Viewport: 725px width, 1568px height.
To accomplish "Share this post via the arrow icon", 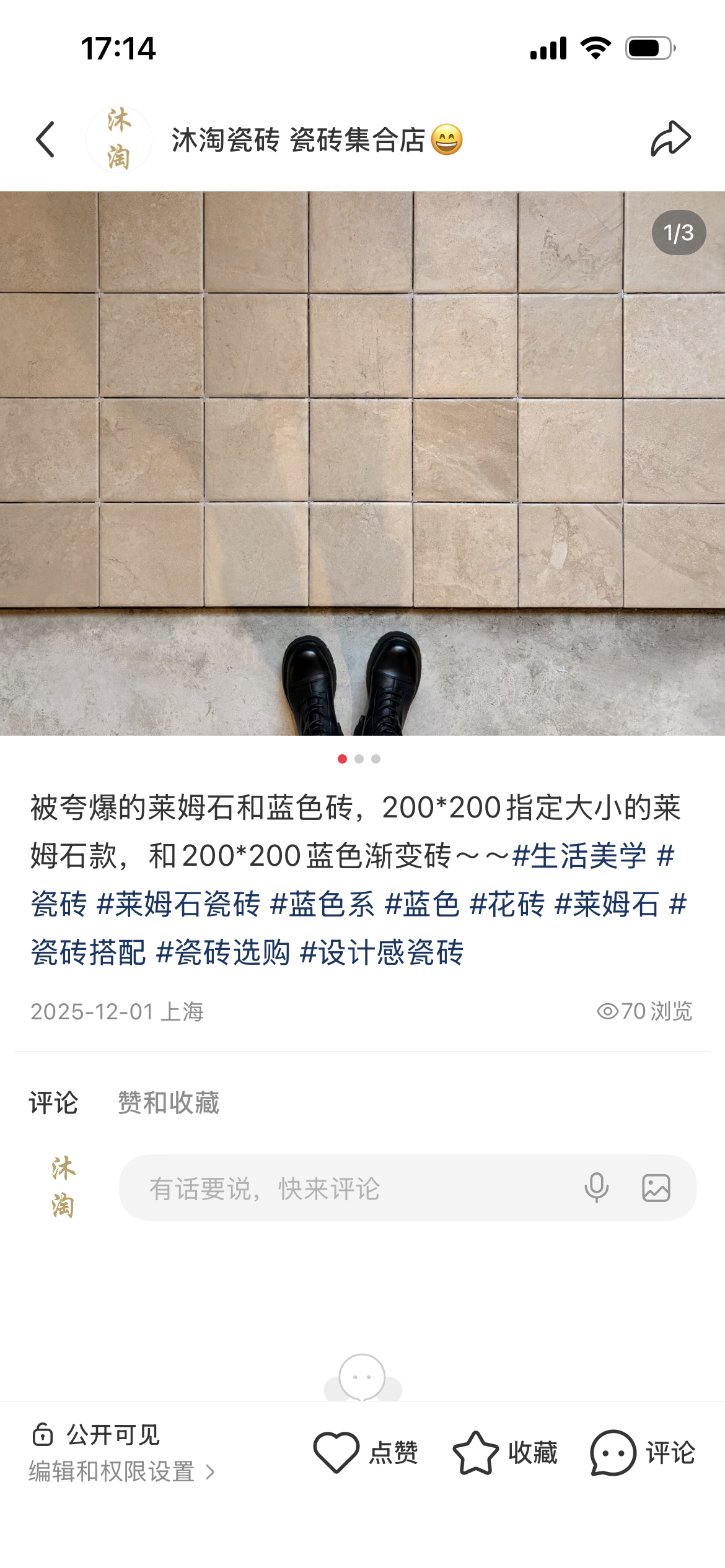I will pos(670,139).
